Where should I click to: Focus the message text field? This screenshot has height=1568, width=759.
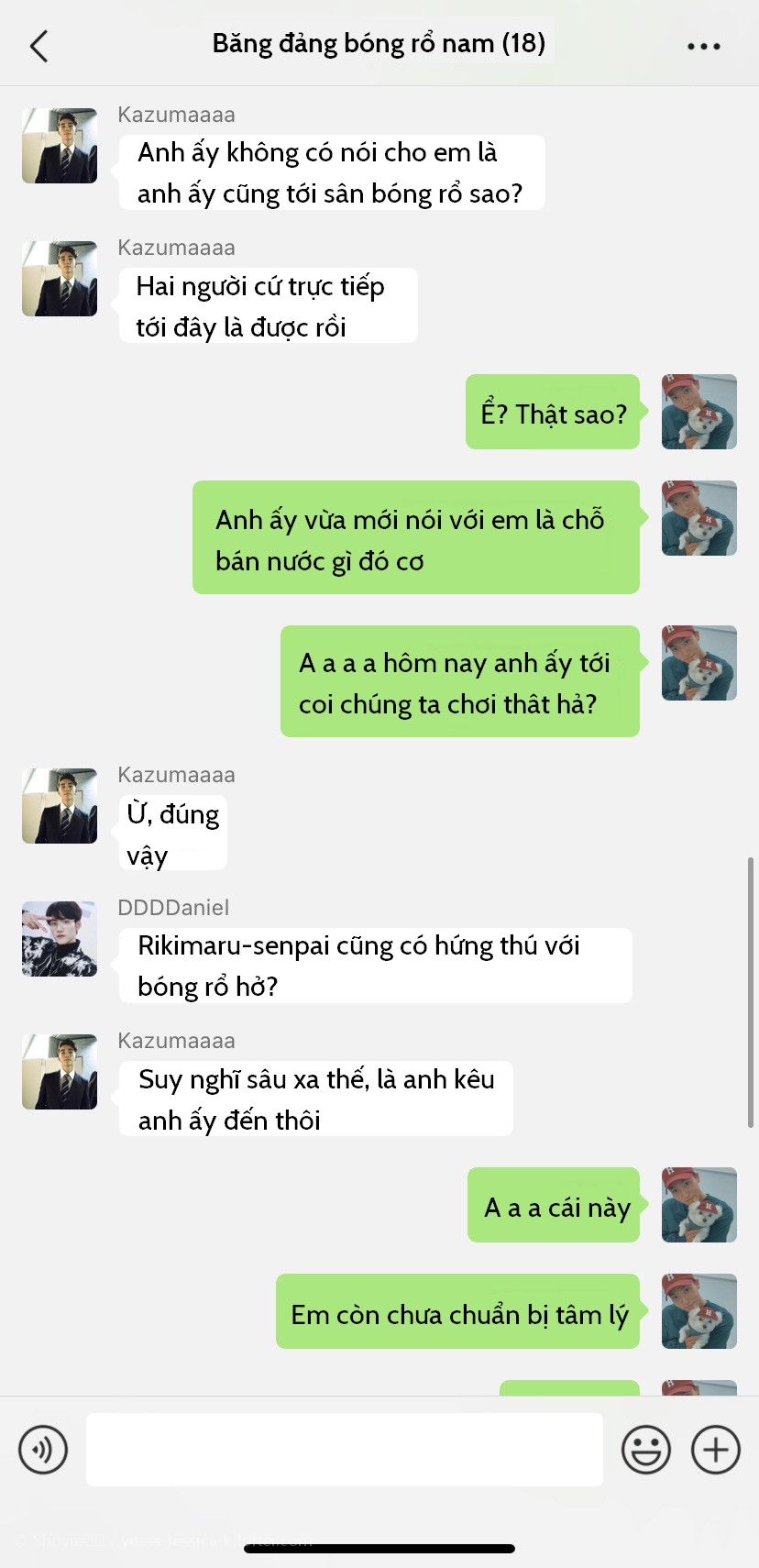click(x=344, y=1449)
